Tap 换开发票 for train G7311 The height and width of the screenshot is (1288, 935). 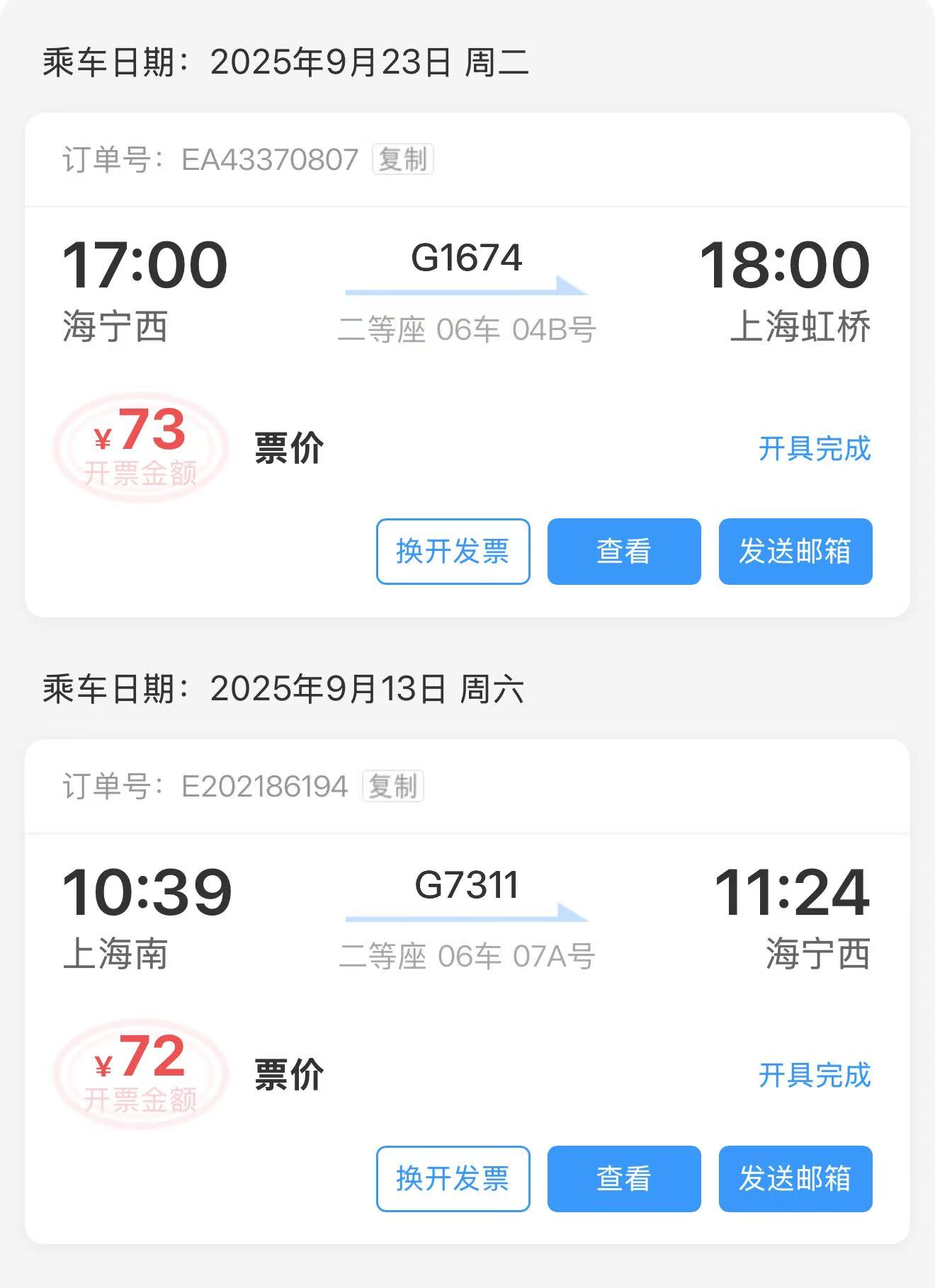[453, 1179]
